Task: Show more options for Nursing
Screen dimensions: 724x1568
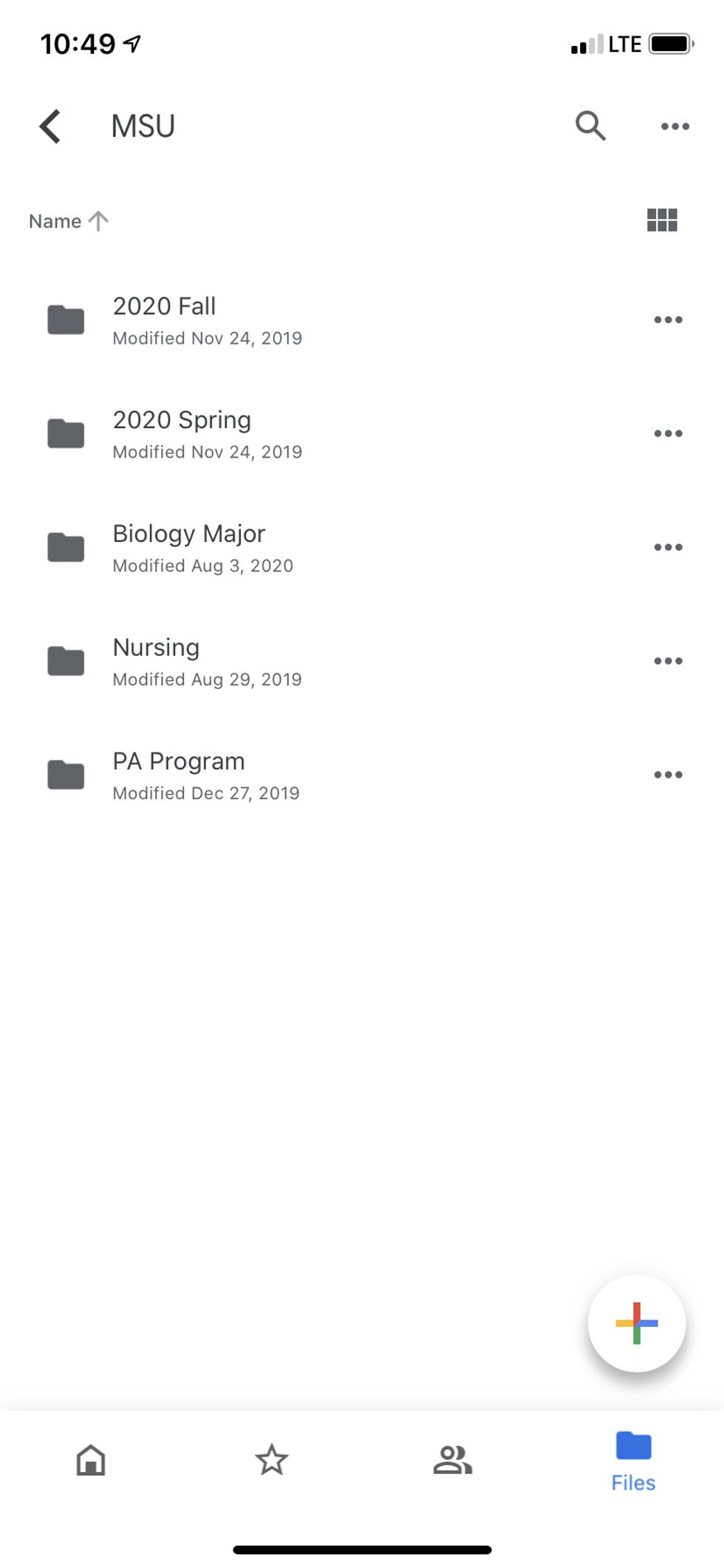Action: (668, 662)
